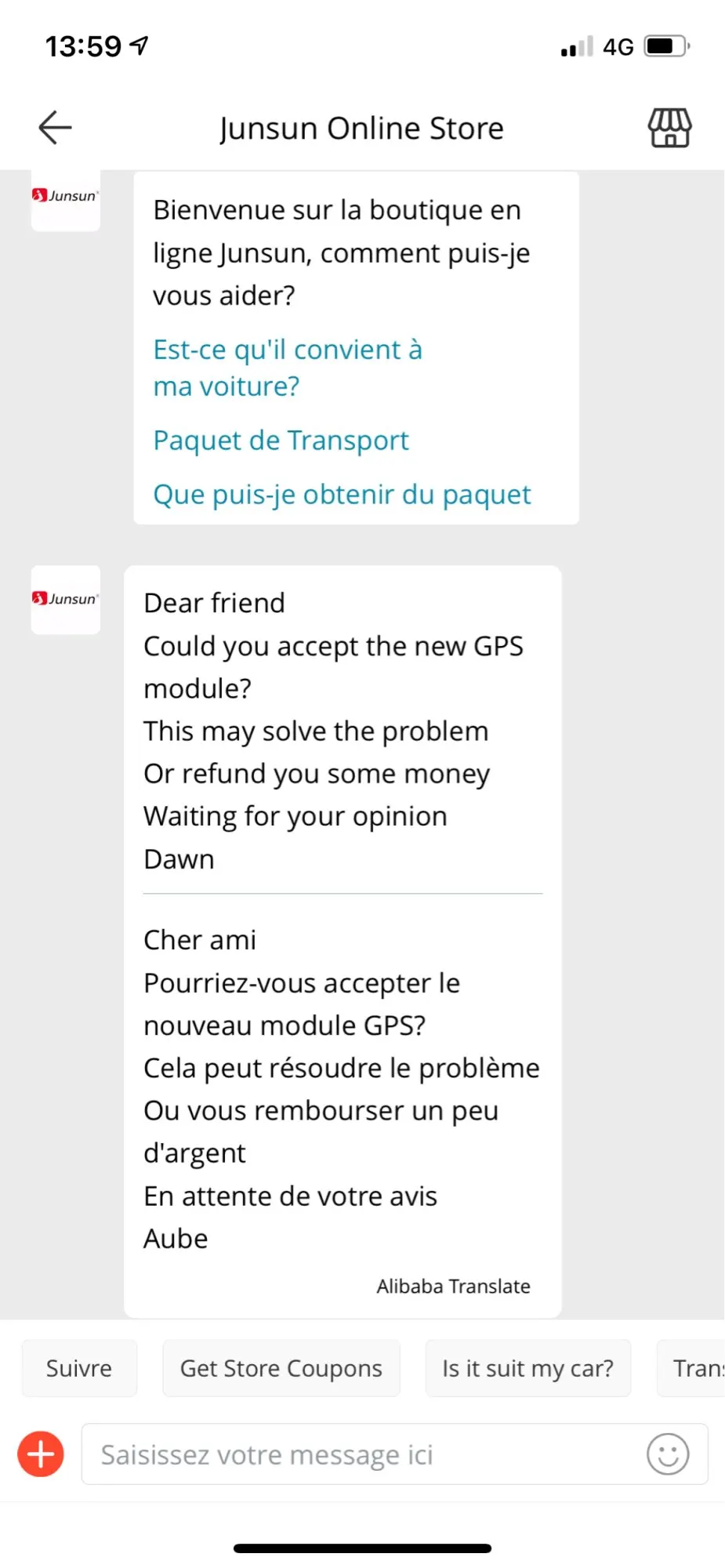725x1568 pixels.
Task: Ask "Is it suit my car?"
Action: (x=527, y=1368)
